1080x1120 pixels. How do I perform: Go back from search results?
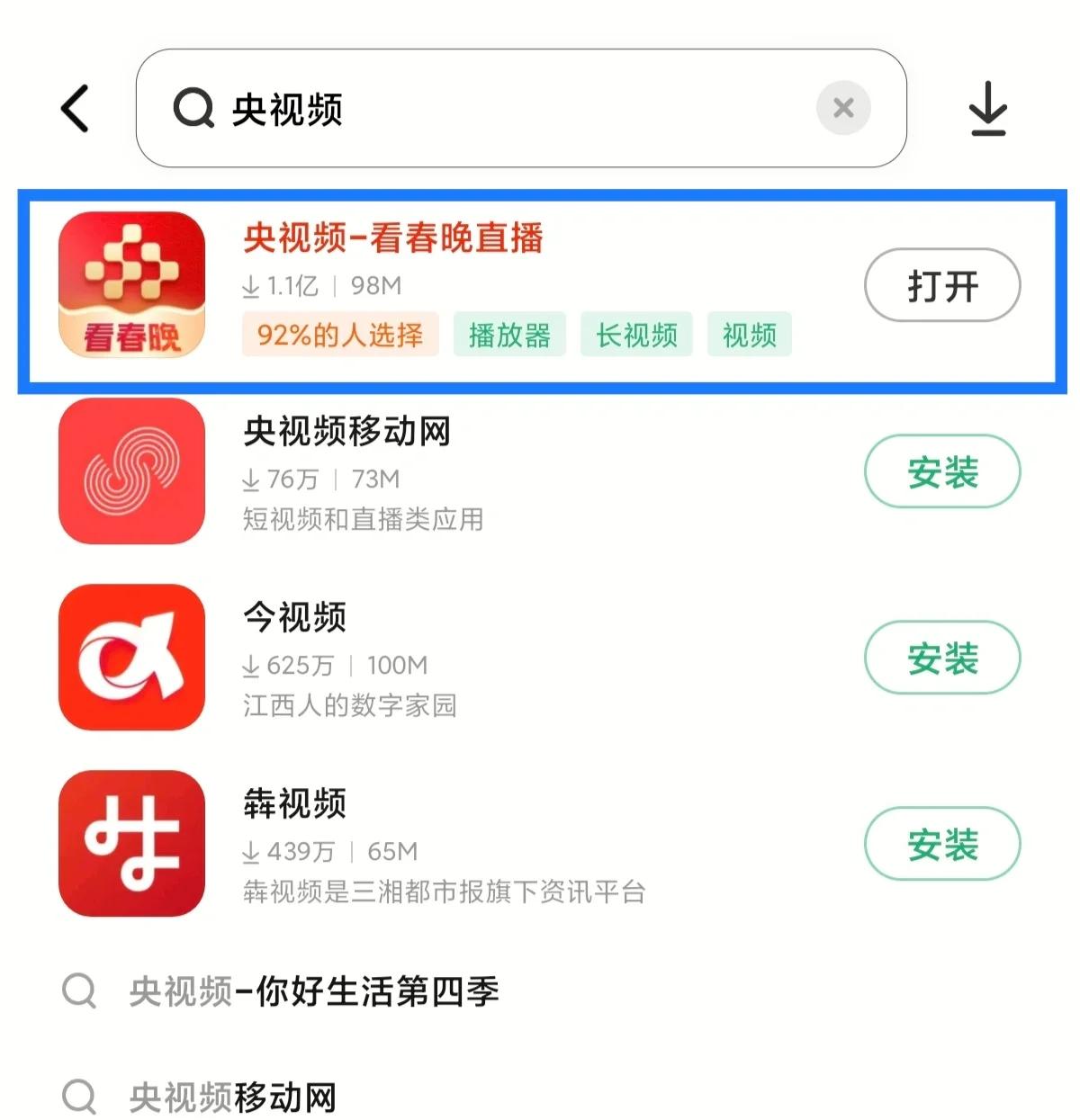(76, 109)
